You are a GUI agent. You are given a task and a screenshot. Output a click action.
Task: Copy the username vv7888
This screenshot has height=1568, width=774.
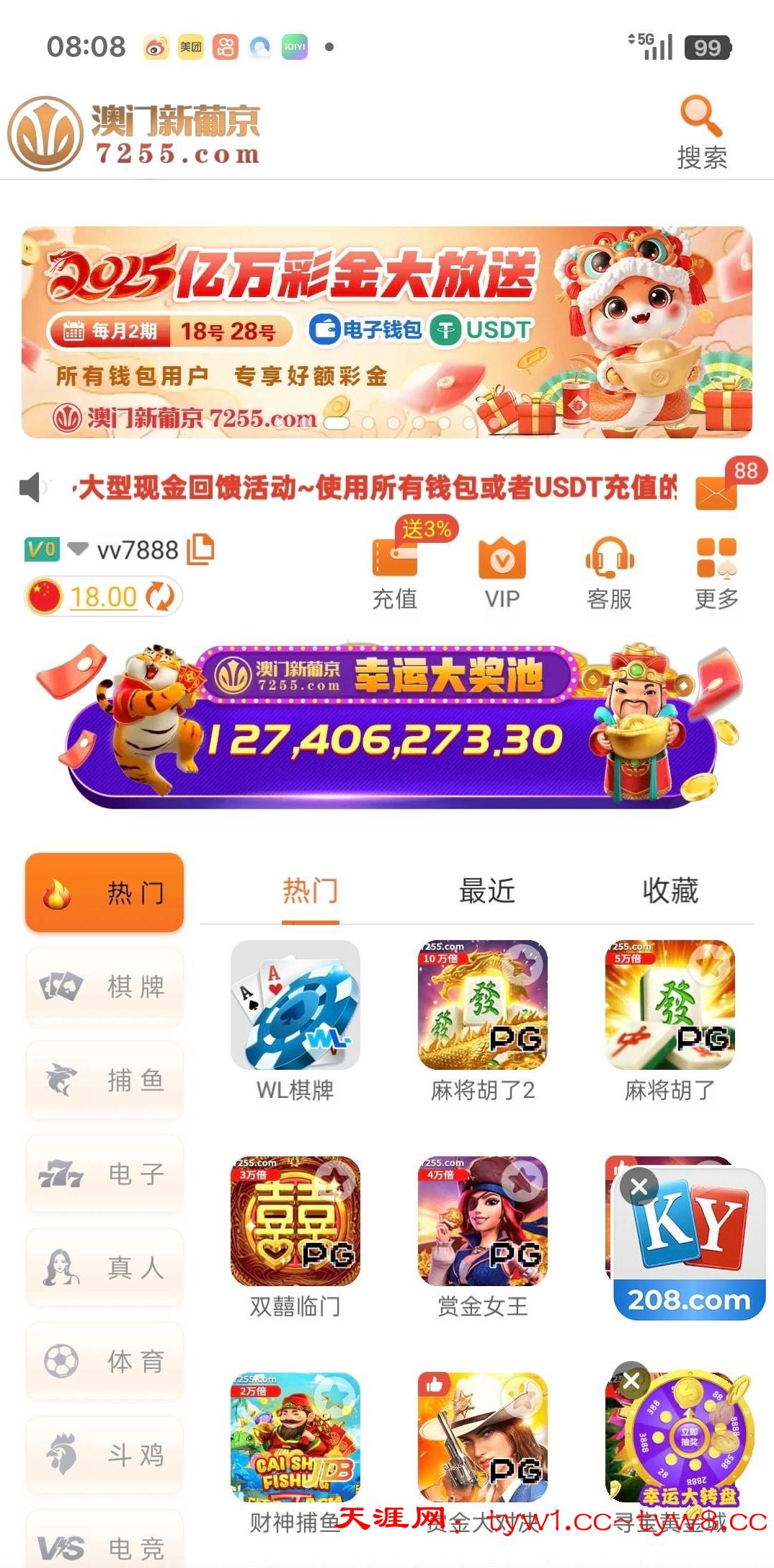click(201, 549)
